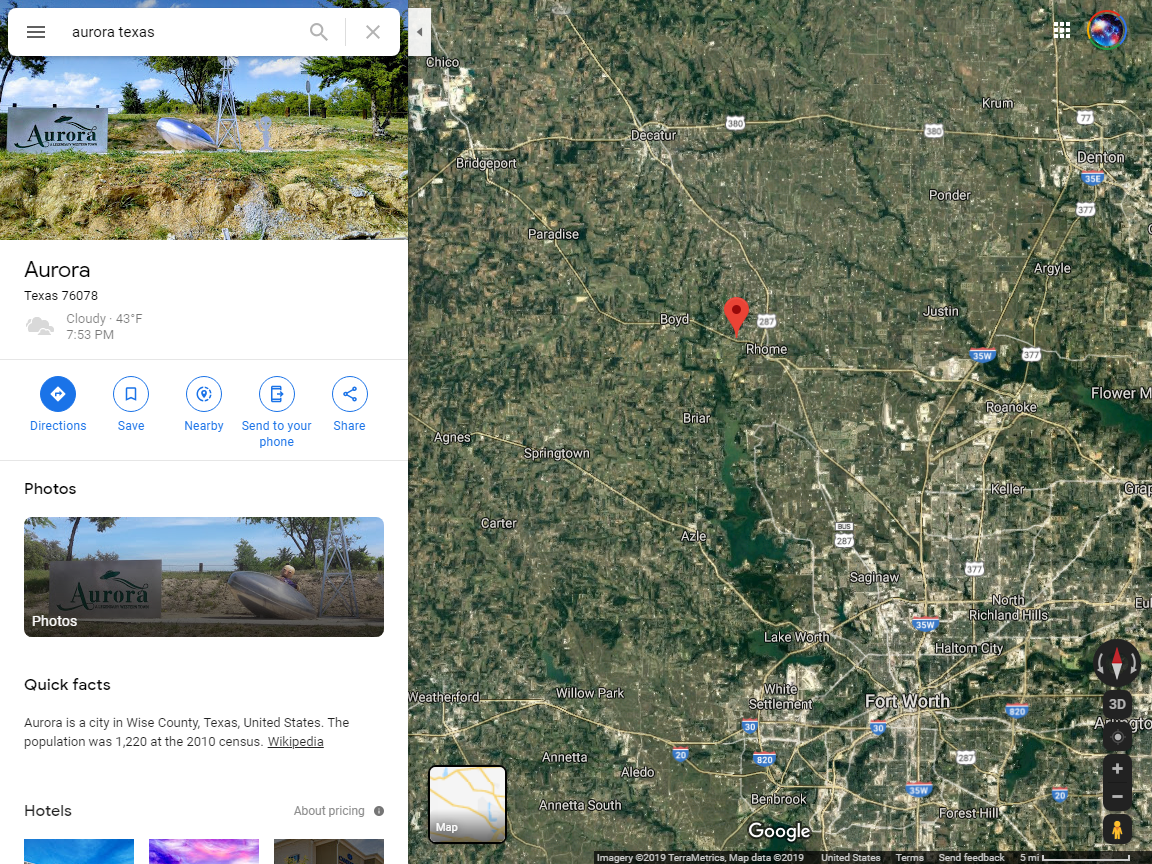Tap the search field containing aurora texas
This screenshot has width=1152, height=864.
point(180,32)
